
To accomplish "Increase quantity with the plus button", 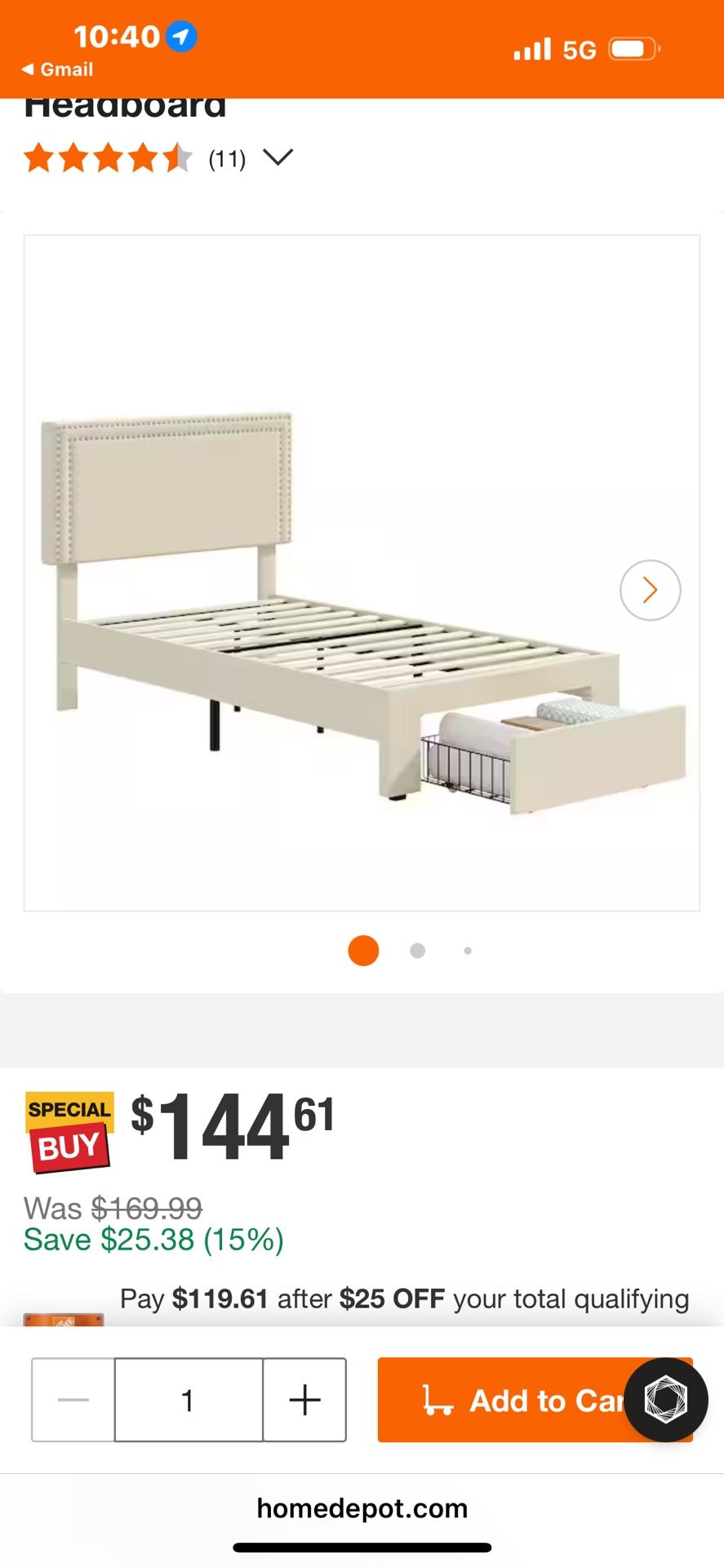I will pos(304,1400).
